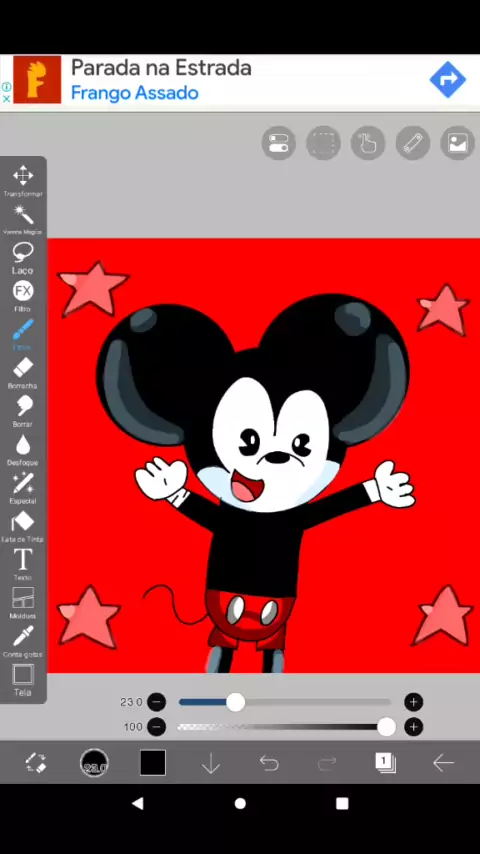Select the Borracha eraser tool
Screen dimensions: 480x854
coord(23,373)
